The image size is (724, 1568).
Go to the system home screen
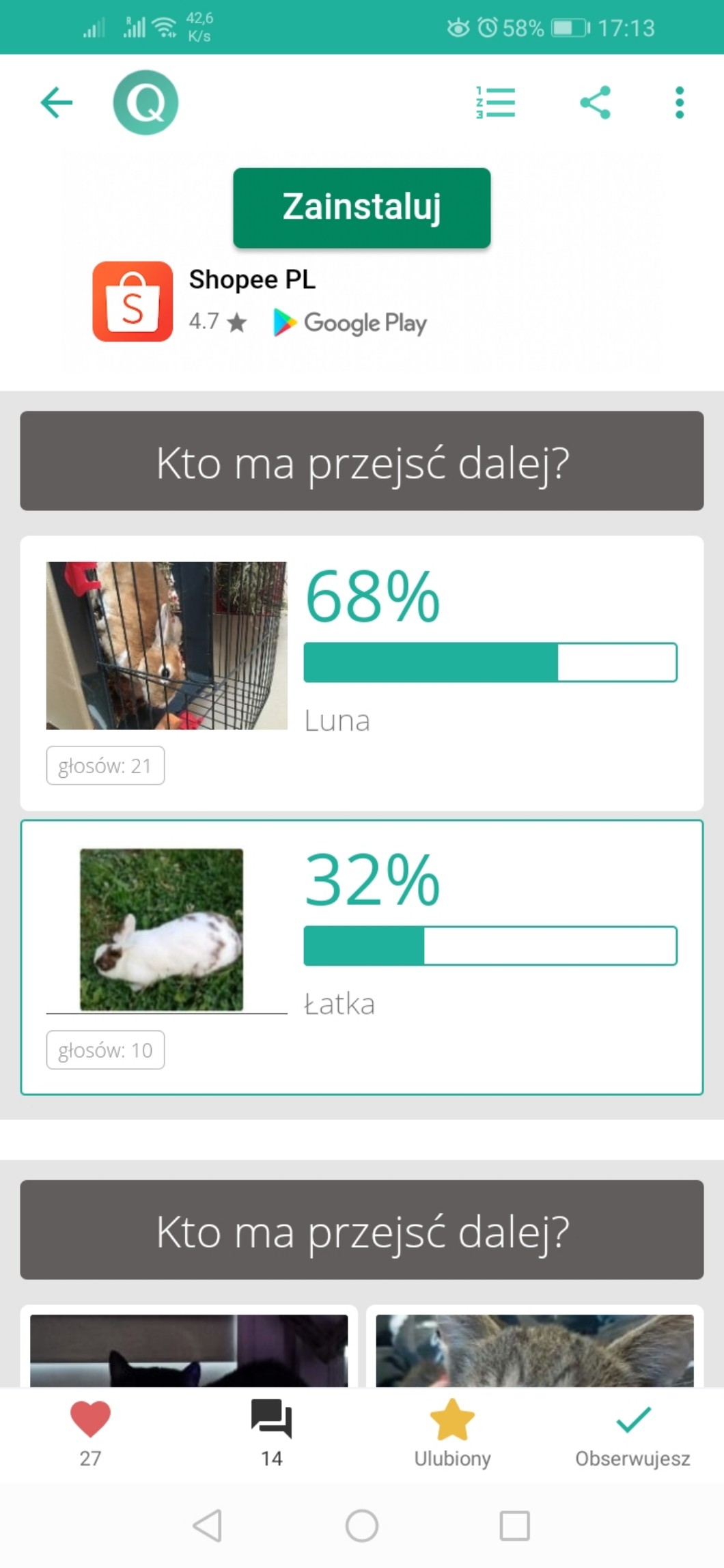[361, 1526]
